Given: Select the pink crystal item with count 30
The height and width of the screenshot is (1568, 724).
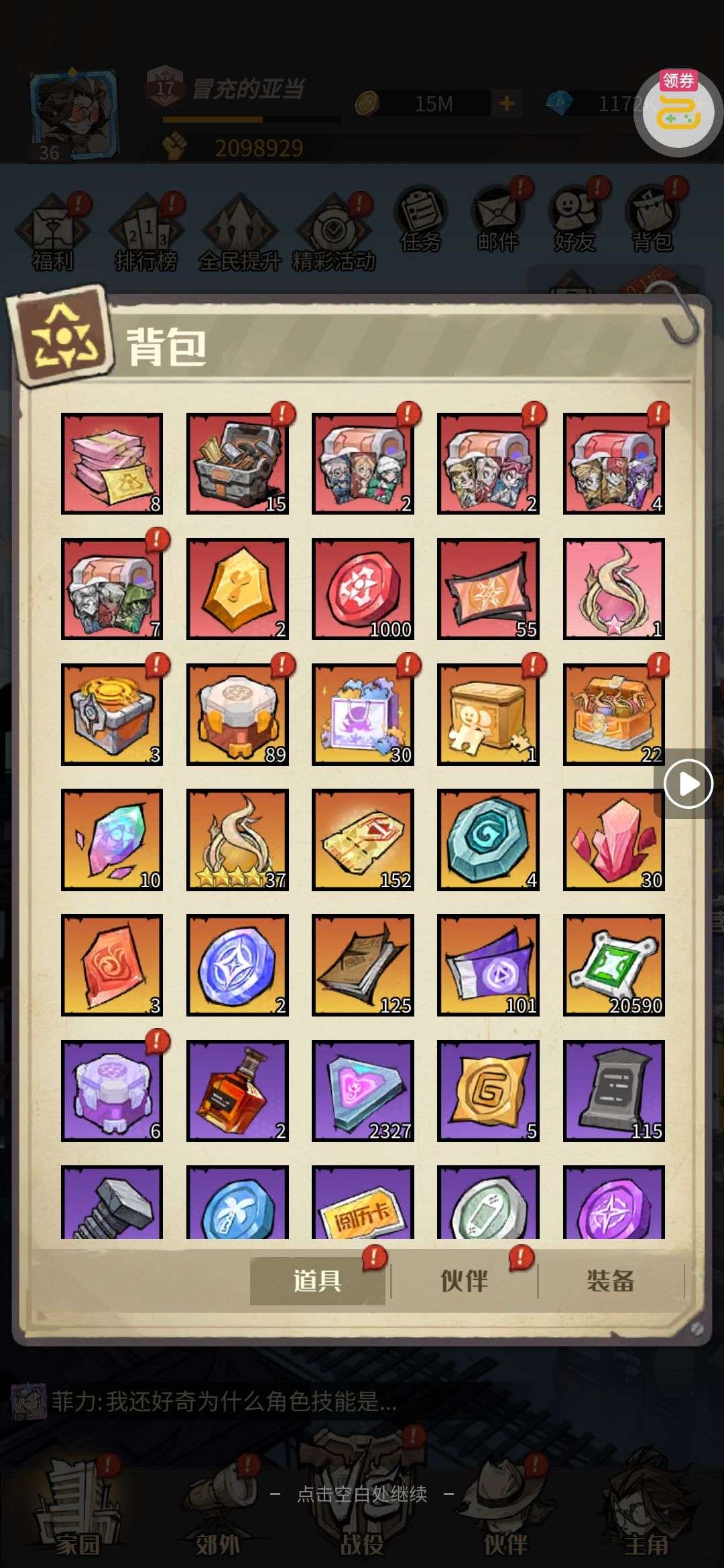Looking at the screenshot, I should point(614,840).
